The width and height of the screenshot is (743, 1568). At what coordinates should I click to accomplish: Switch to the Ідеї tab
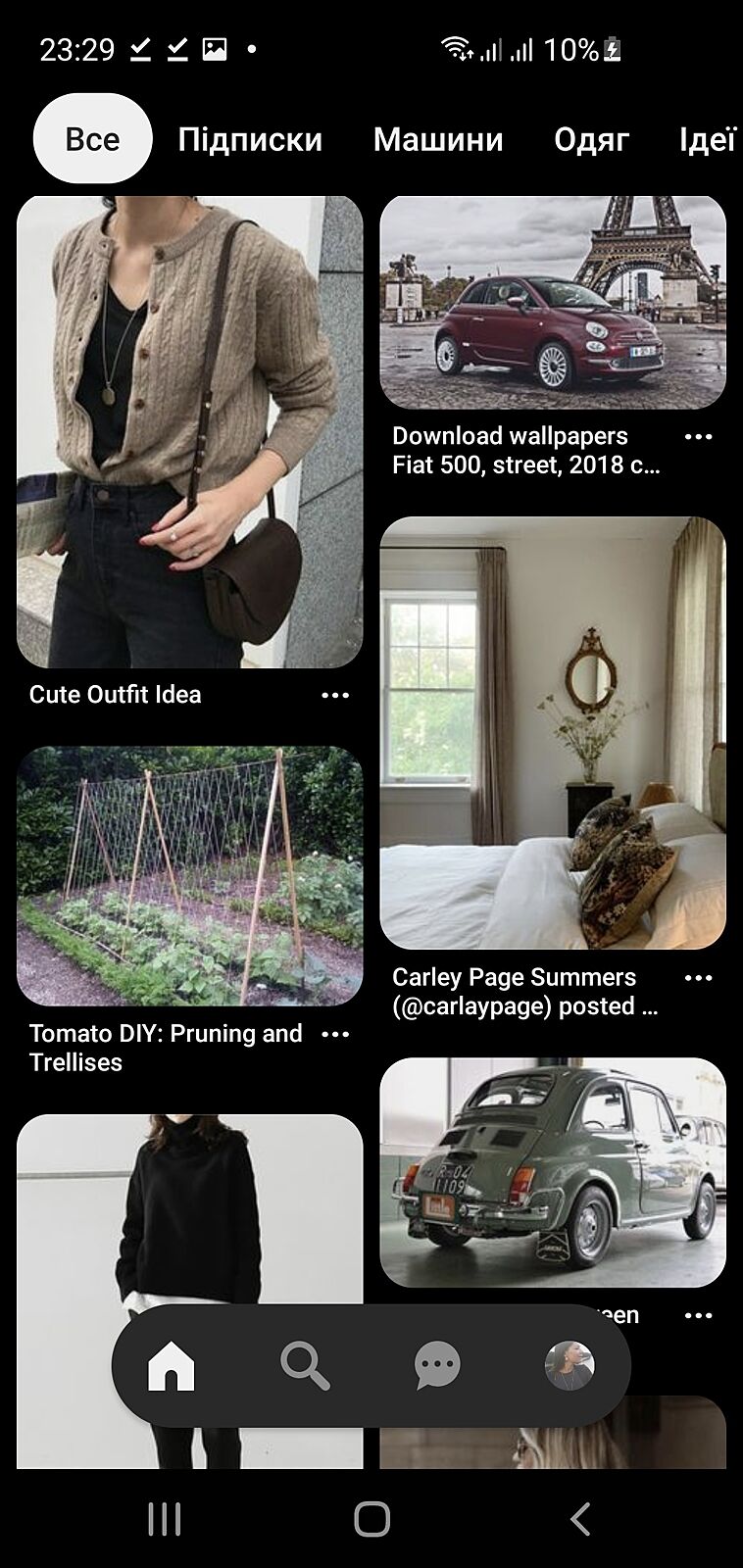(x=707, y=139)
